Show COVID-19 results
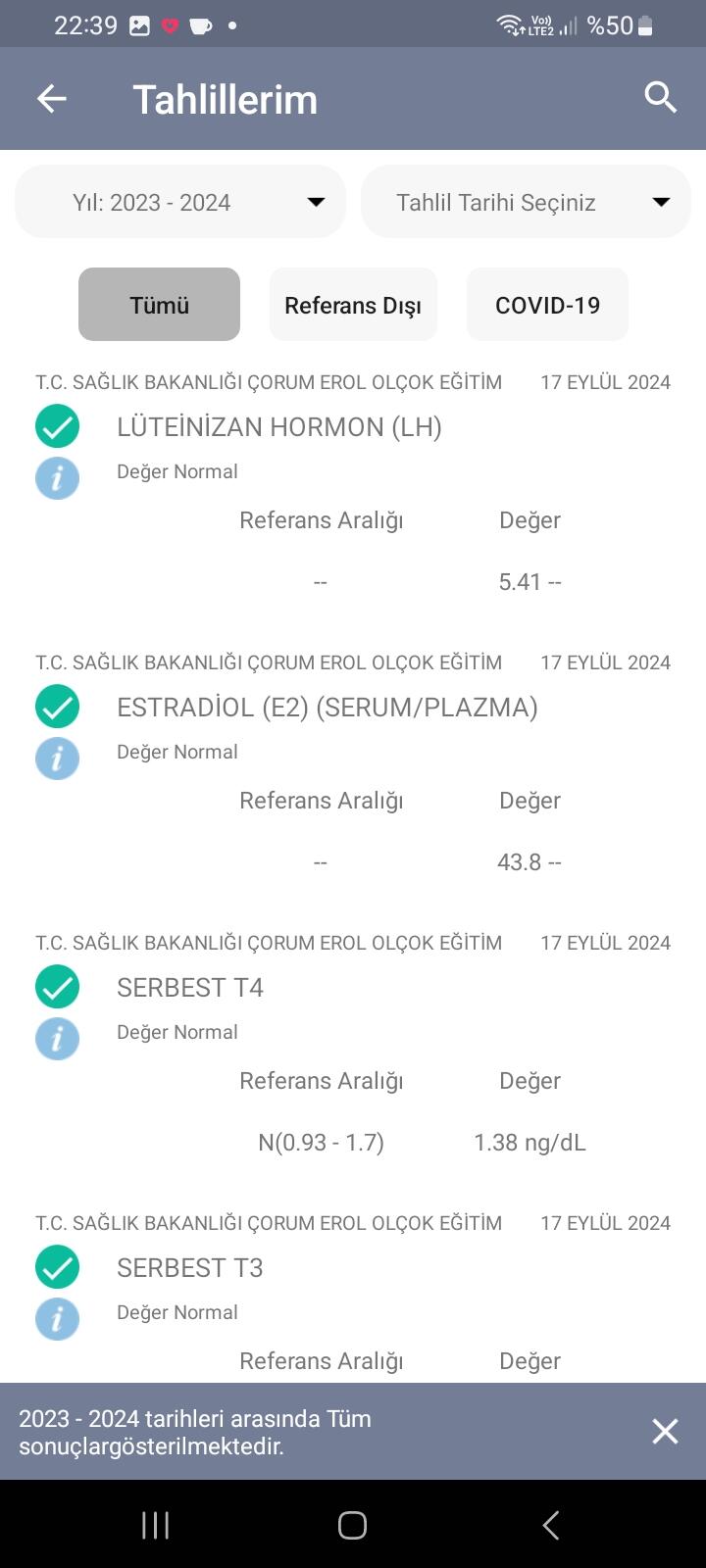The width and height of the screenshot is (706, 1568). click(547, 305)
